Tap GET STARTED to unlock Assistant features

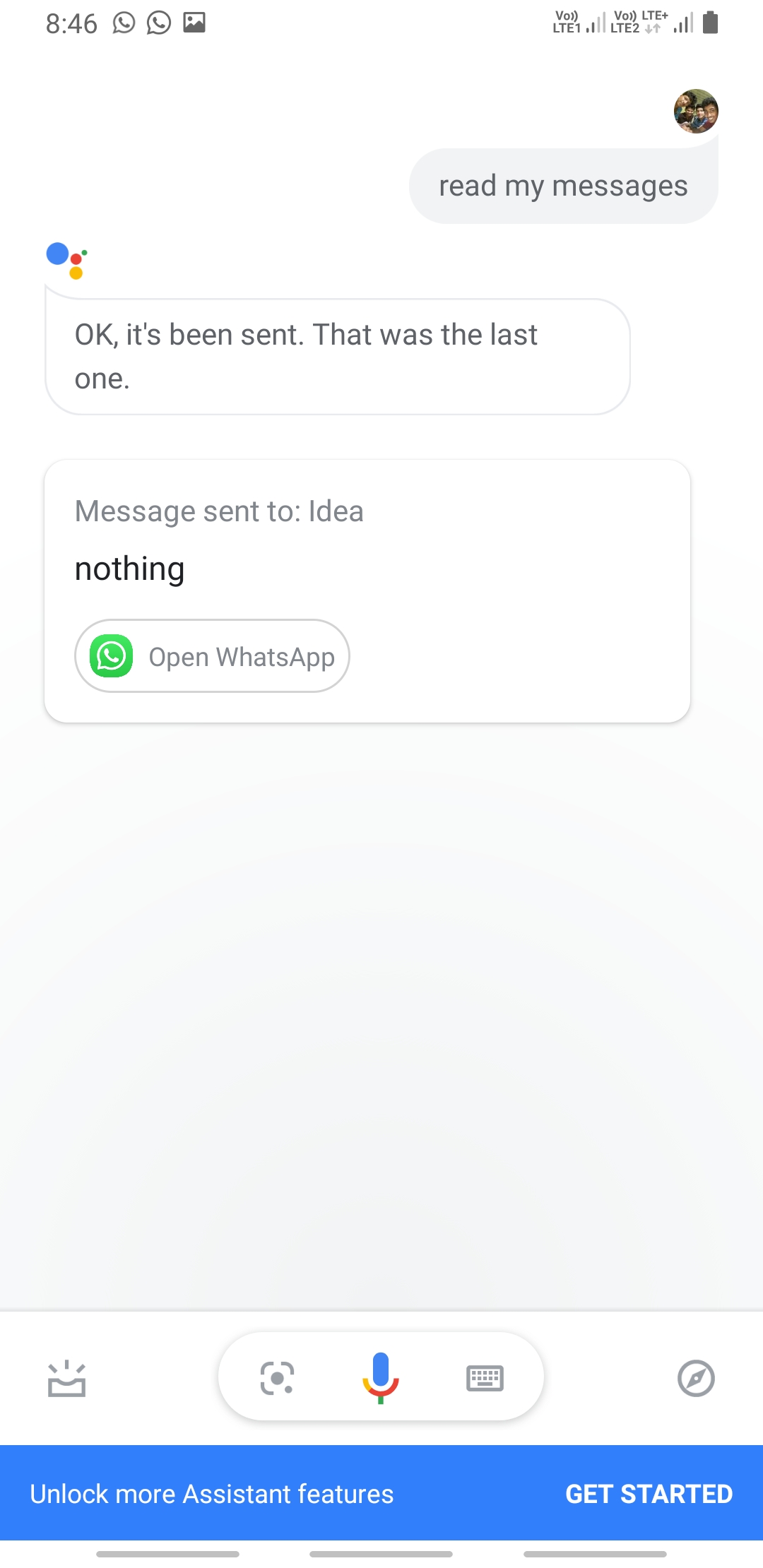pyautogui.click(x=649, y=1494)
